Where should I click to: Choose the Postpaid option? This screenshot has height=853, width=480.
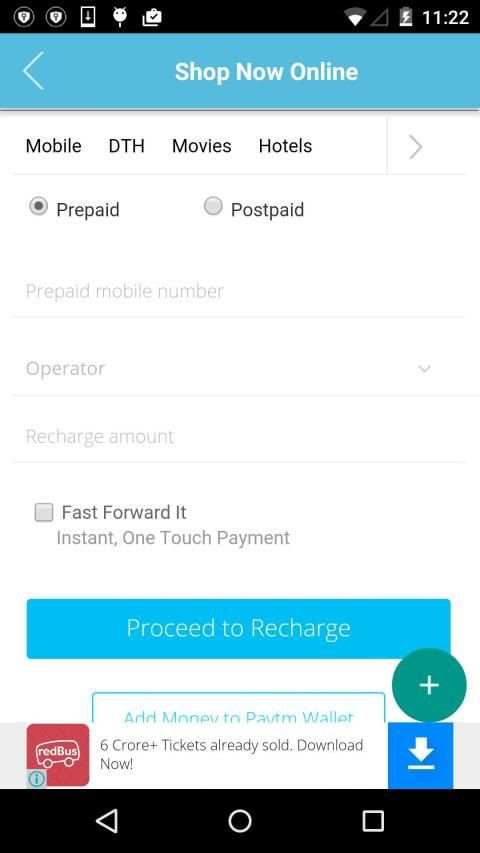click(x=213, y=206)
